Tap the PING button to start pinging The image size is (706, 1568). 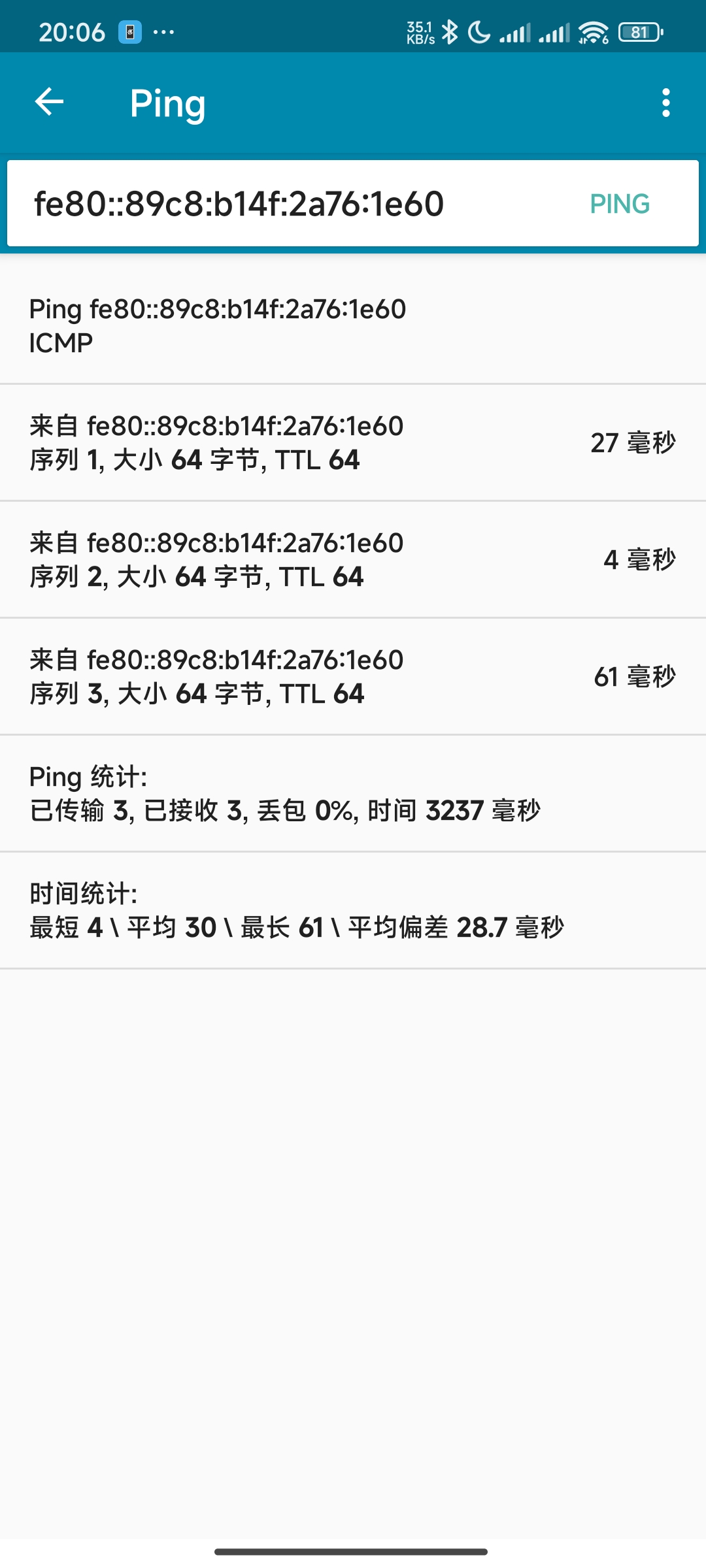(619, 204)
